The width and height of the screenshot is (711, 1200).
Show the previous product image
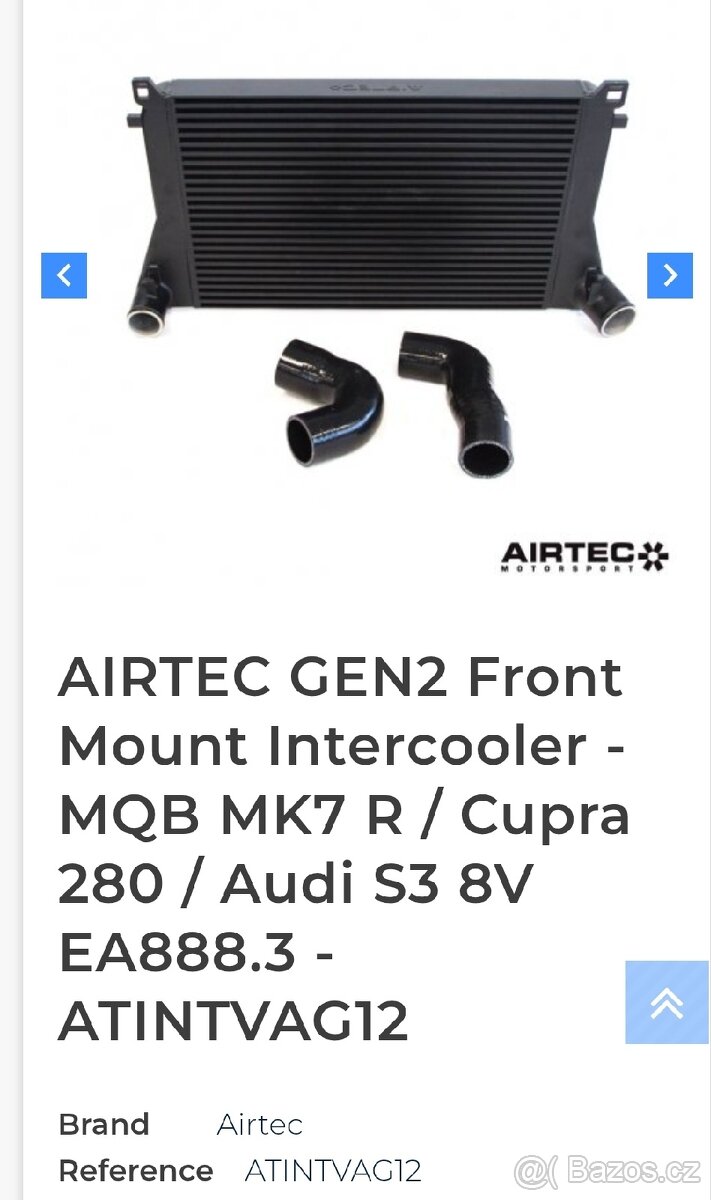point(64,275)
